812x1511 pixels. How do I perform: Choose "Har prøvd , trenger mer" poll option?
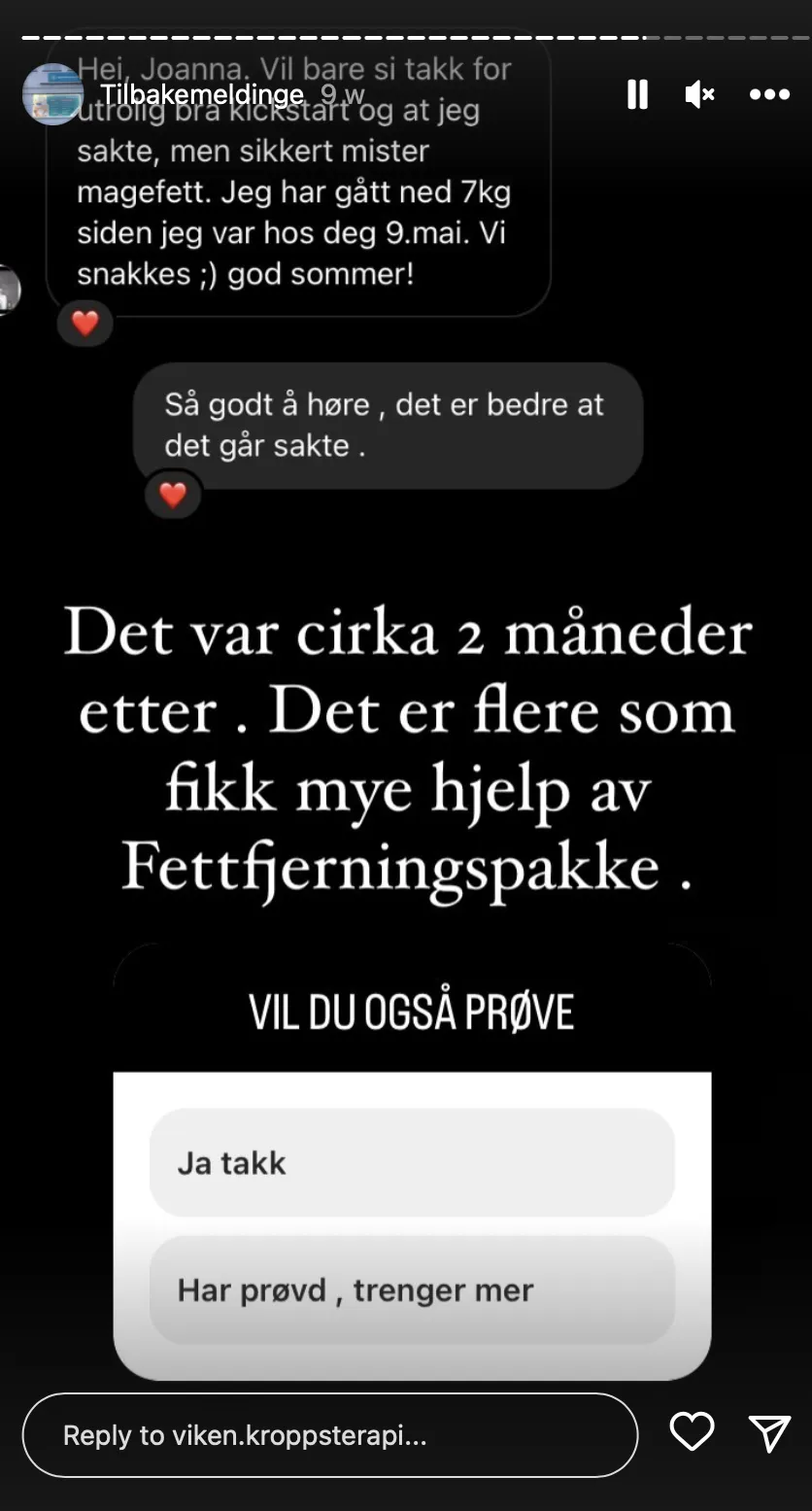[x=412, y=1289]
